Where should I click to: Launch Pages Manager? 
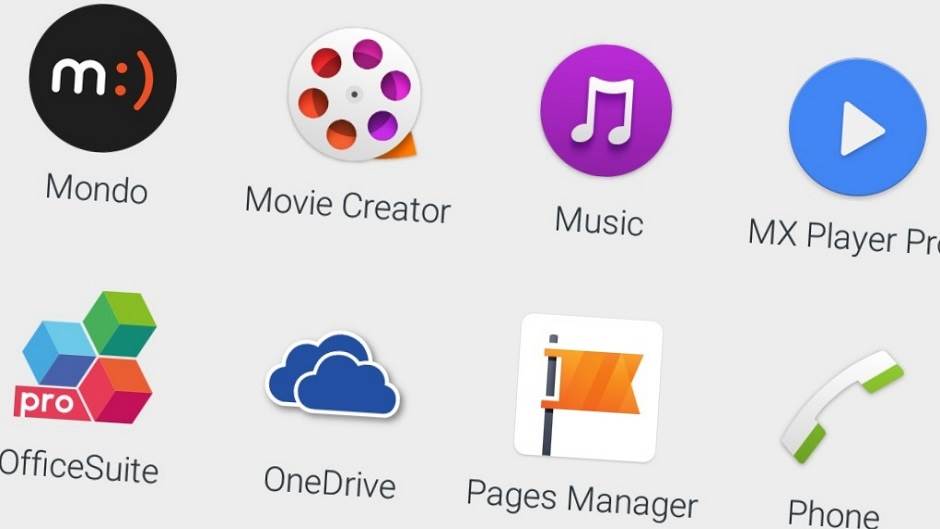click(x=588, y=389)
